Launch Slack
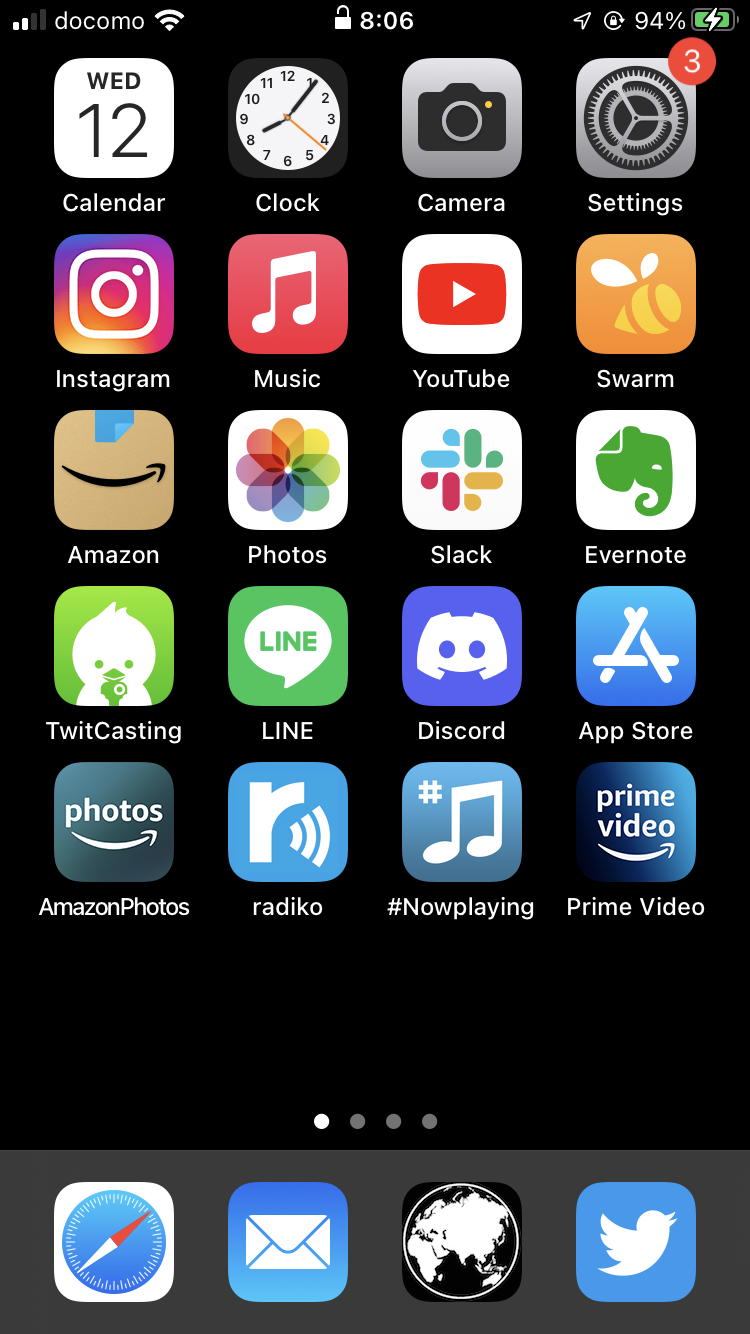The height and width of the screenshot is (1334, 750). (x=462, y=470)
